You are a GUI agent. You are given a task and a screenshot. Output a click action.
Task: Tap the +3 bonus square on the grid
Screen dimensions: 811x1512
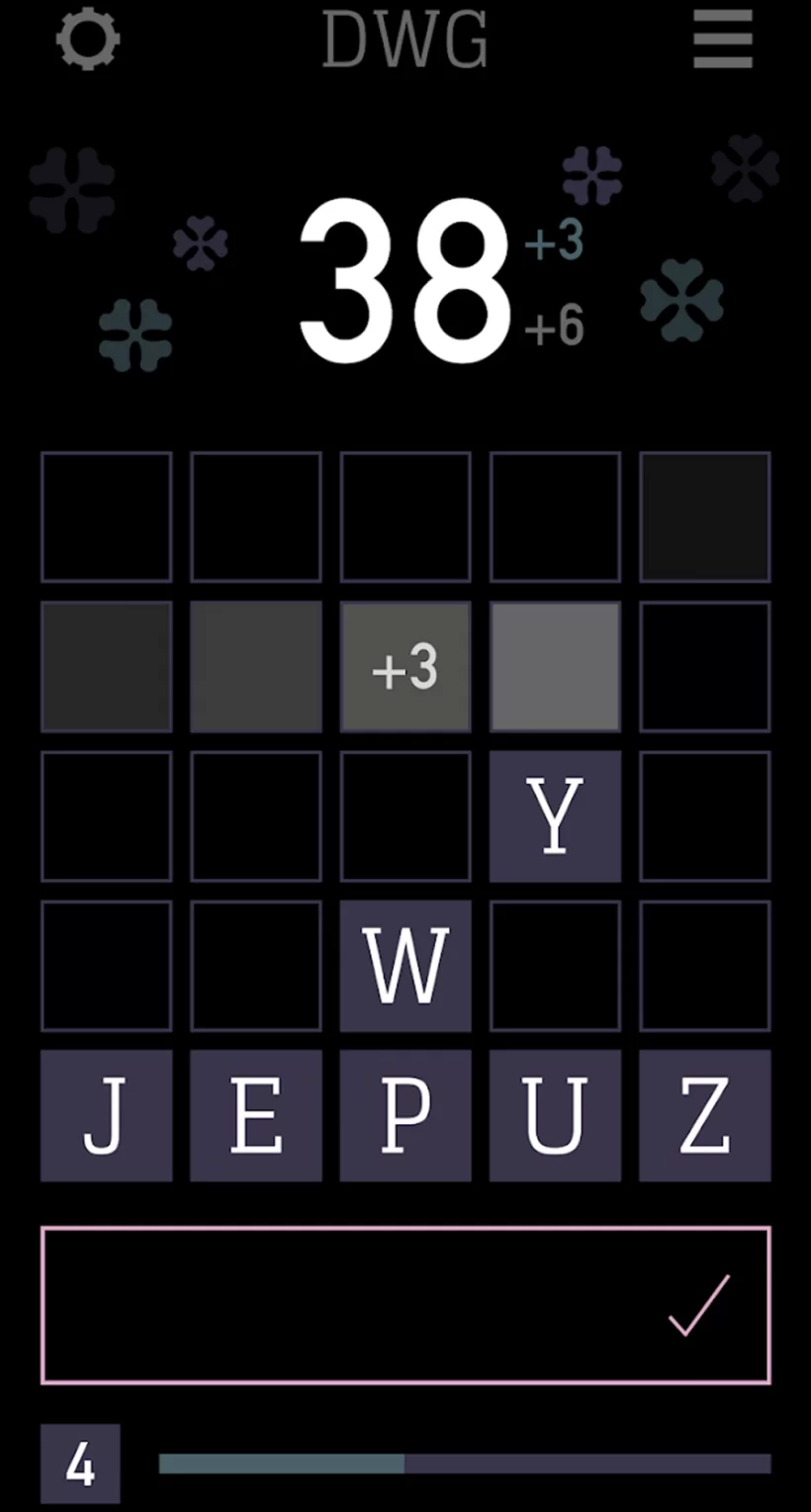(x=405, y=667)
